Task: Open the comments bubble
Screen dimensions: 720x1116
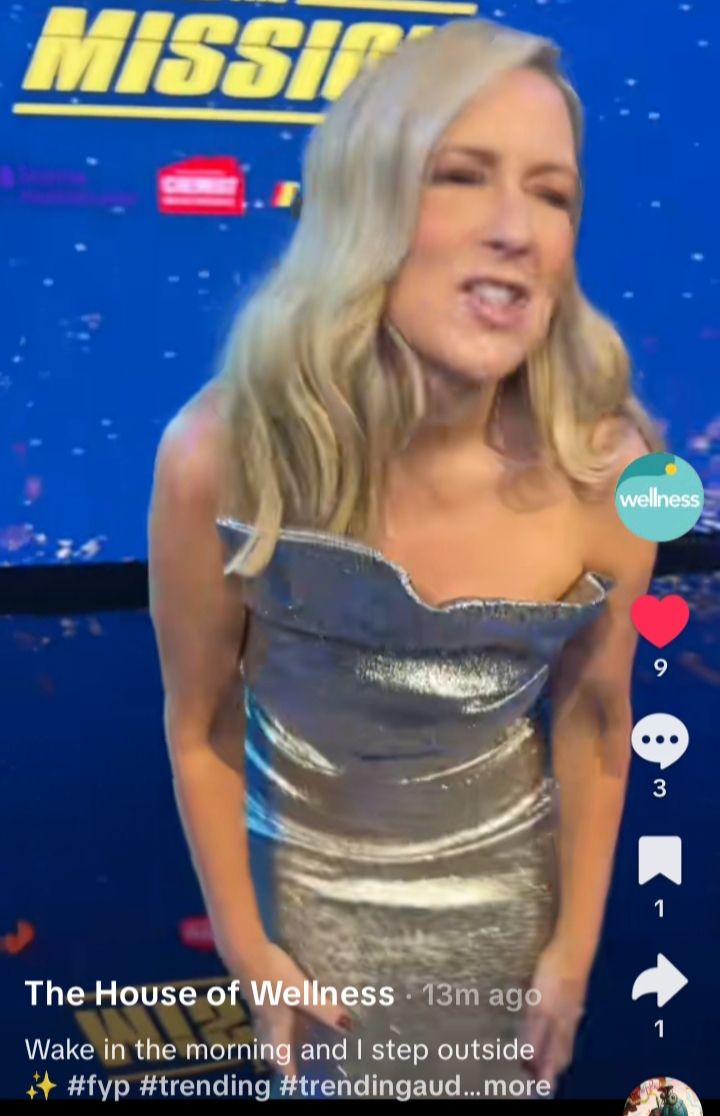Action: 660,742
